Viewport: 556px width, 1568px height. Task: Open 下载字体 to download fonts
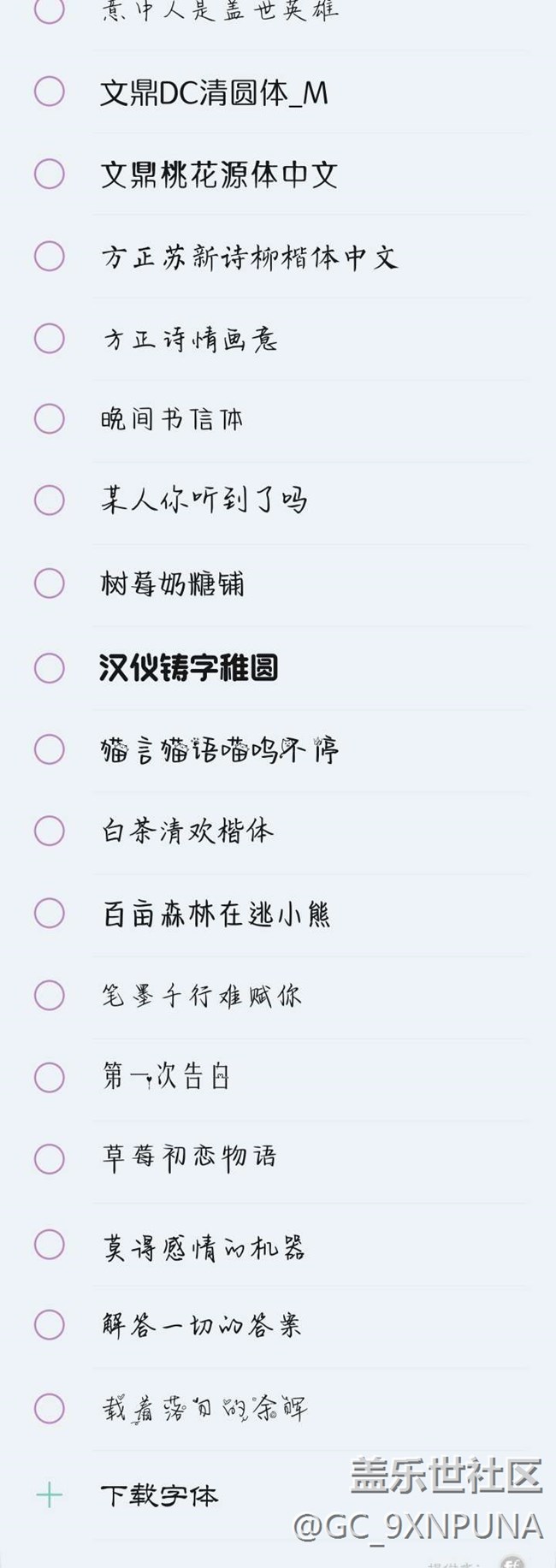159,1495
